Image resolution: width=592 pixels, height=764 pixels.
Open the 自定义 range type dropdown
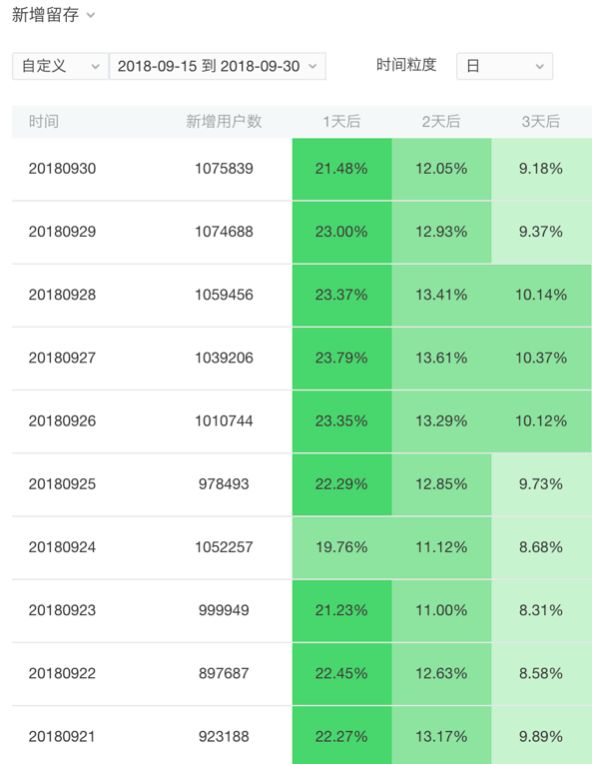point(60,66)
